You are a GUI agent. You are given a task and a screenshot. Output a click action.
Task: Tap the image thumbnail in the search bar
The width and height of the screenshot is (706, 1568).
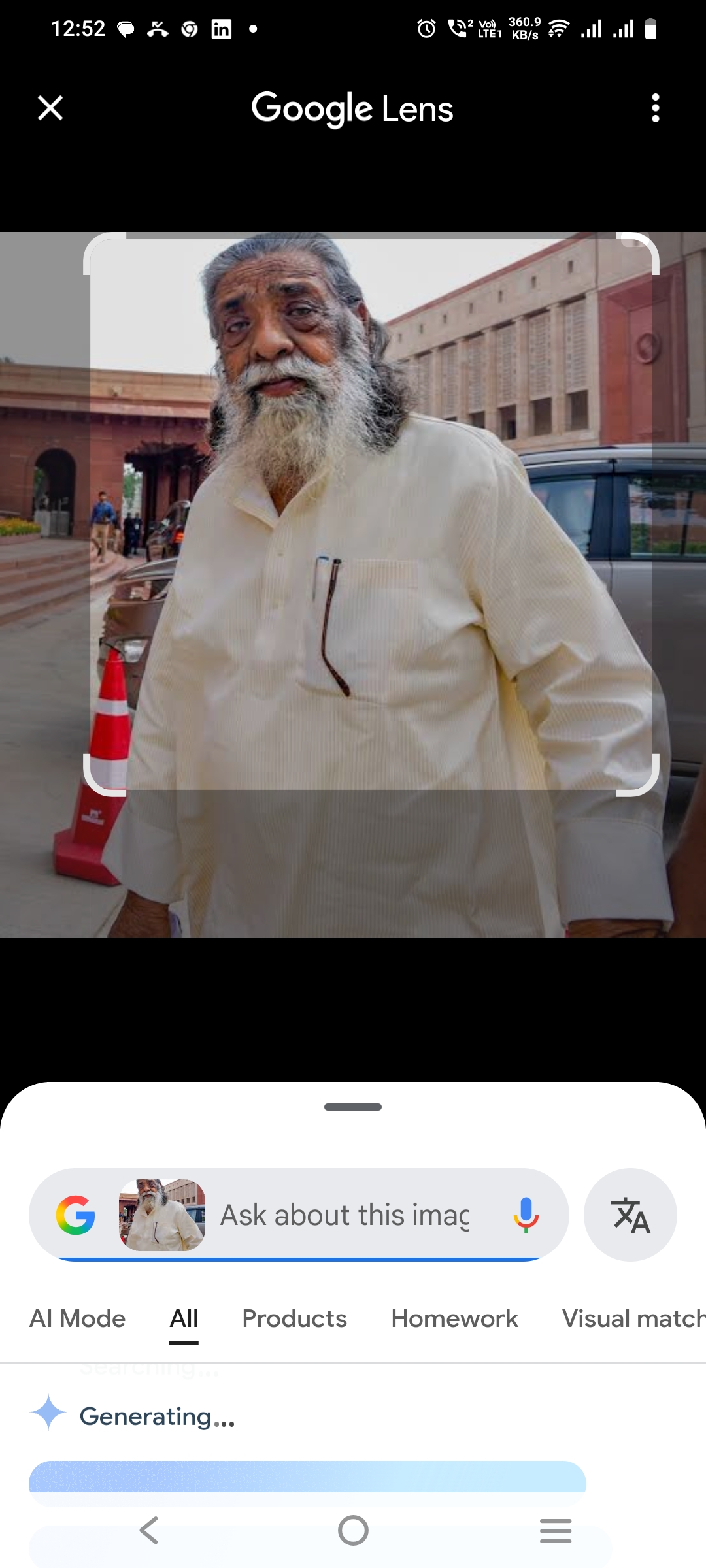pyautogui.click(x=162, y=1215)
